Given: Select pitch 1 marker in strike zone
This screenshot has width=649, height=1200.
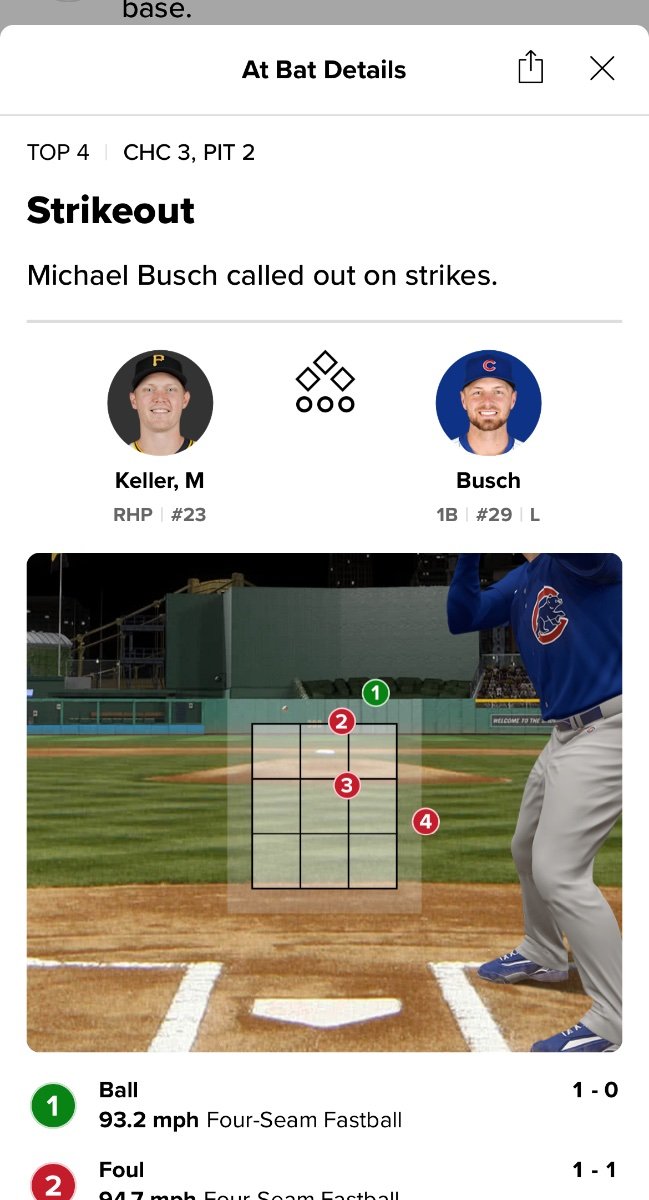Looking at the screenshot, I should [375, 692].
